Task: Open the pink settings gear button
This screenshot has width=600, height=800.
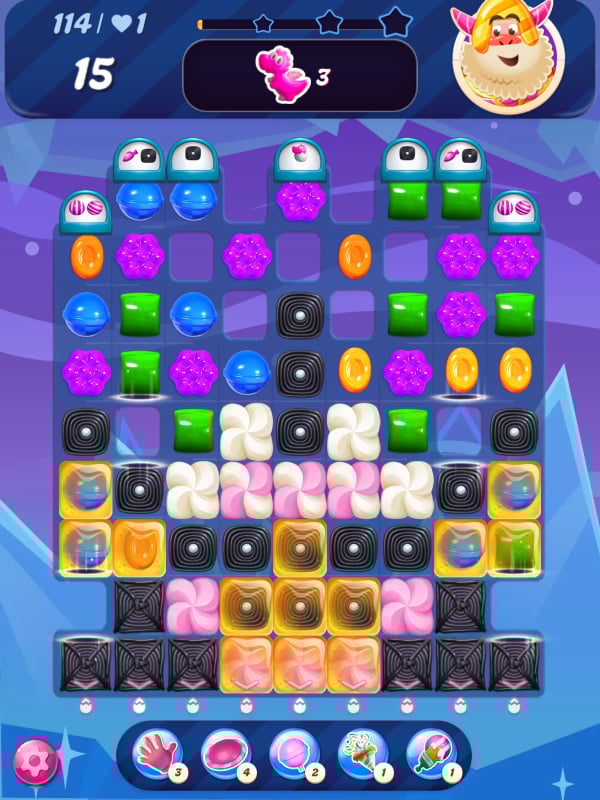Action: coord(33,762)
